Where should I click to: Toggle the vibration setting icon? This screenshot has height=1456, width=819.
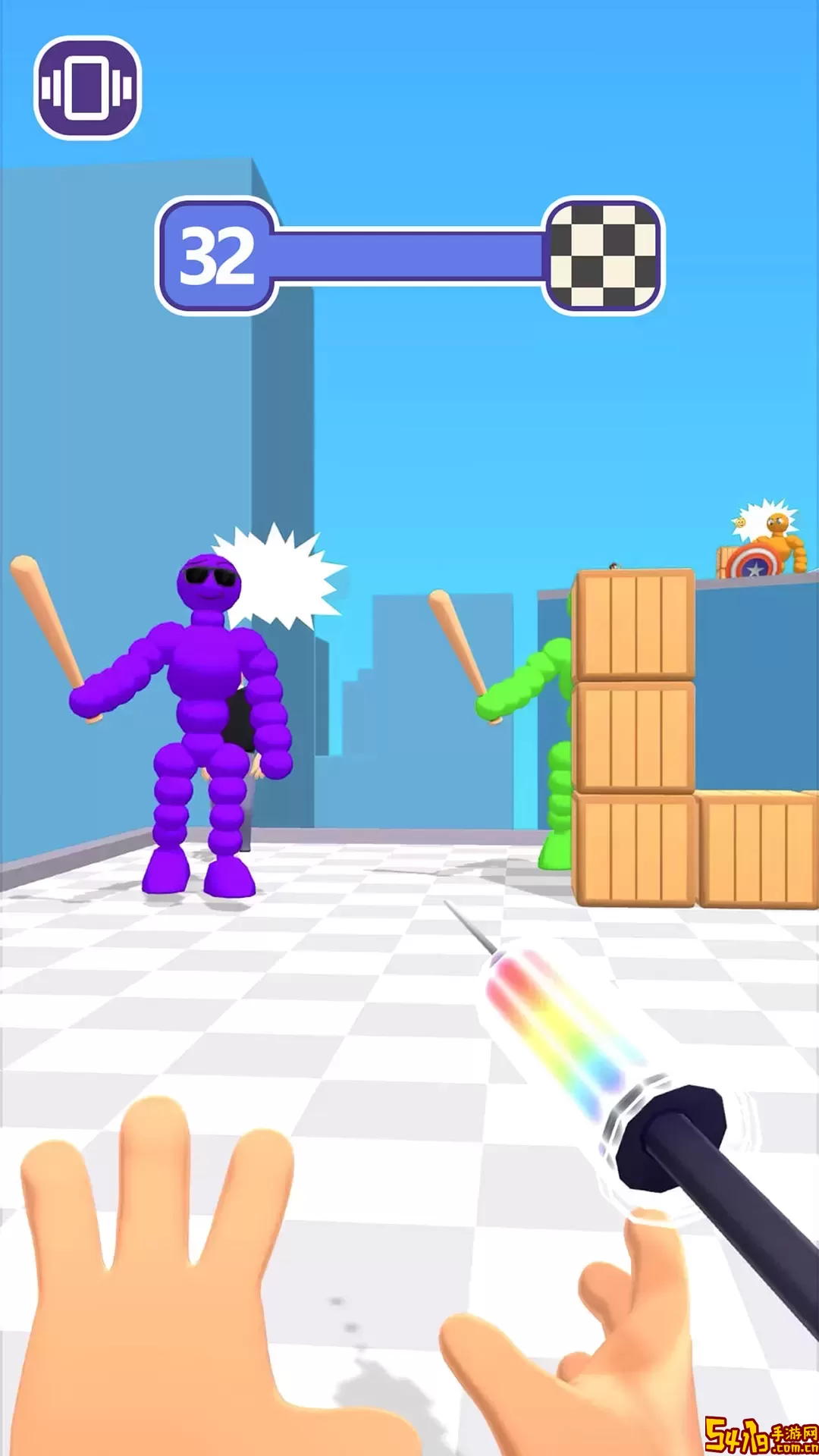[x=87, y=88]
